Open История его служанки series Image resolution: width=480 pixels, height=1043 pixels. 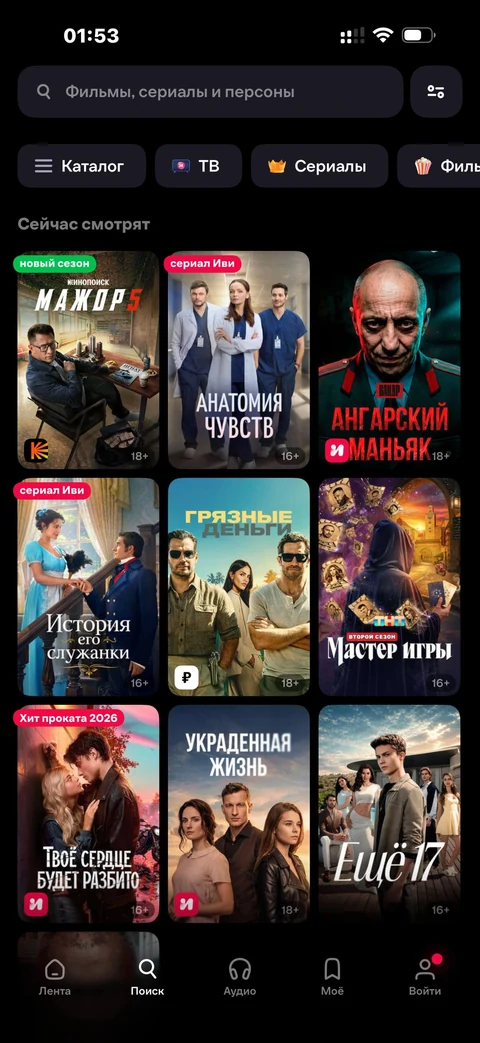pyautogui.click(x=88, y=587)
